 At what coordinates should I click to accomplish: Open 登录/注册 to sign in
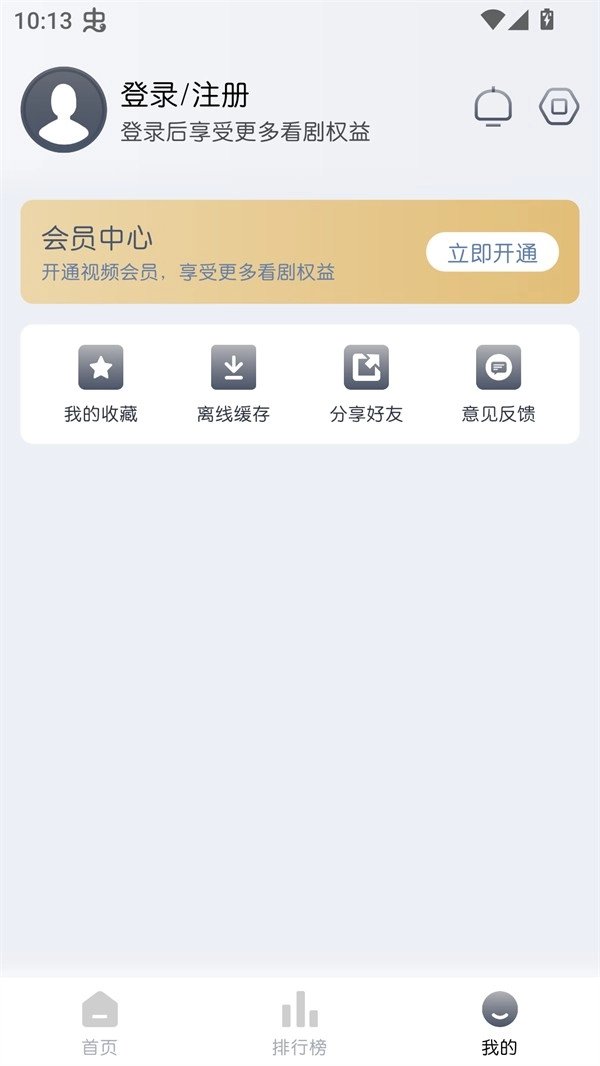pyautogui.click(x=185, y=95)
